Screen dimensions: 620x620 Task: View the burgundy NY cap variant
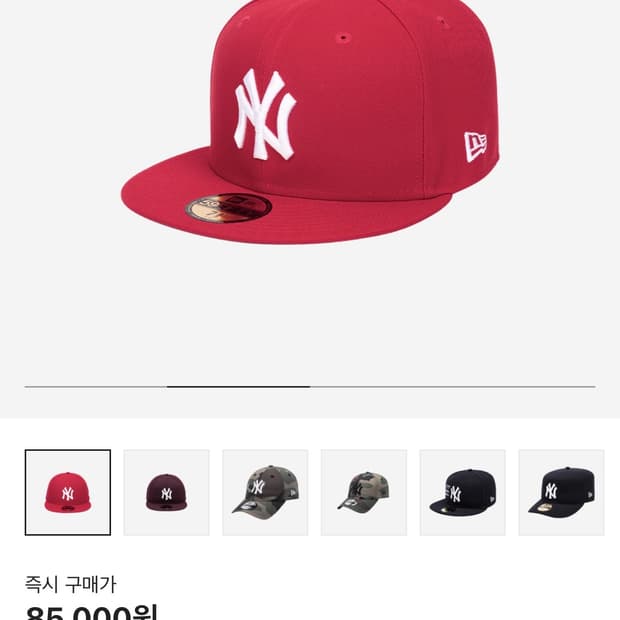pyautogui.click(x=166, y=492)
